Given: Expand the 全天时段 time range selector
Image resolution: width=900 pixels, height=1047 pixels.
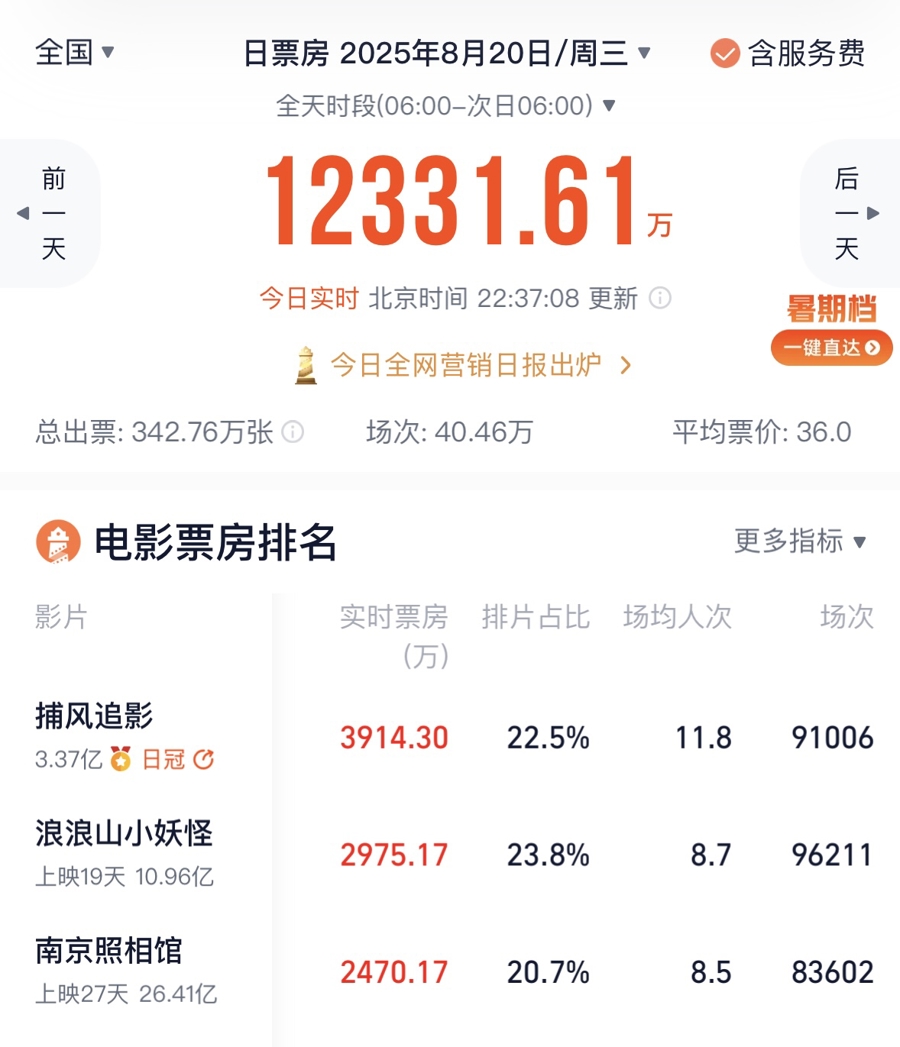Looking at the screenshot, I should [x=446, y=105].
